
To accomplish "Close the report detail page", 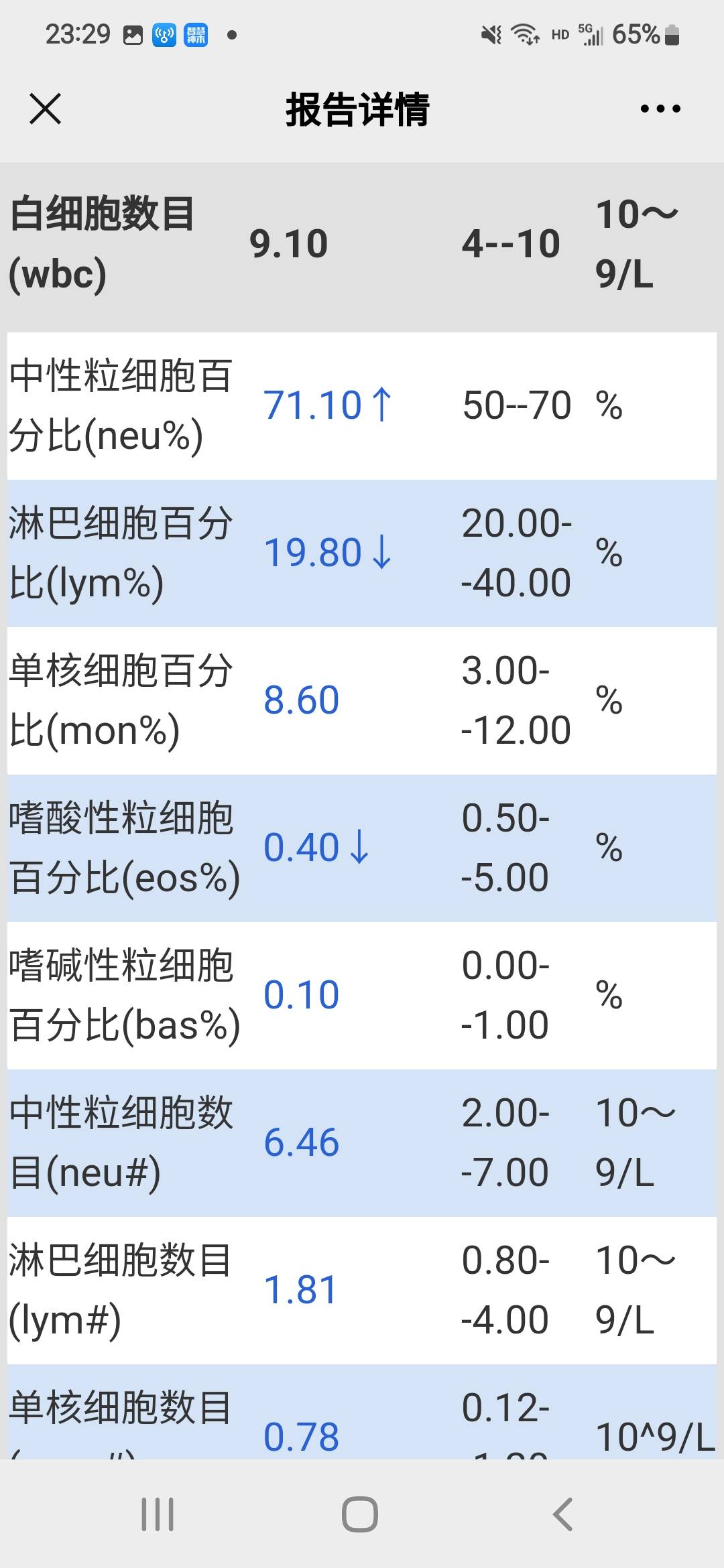I will [46, 109].
